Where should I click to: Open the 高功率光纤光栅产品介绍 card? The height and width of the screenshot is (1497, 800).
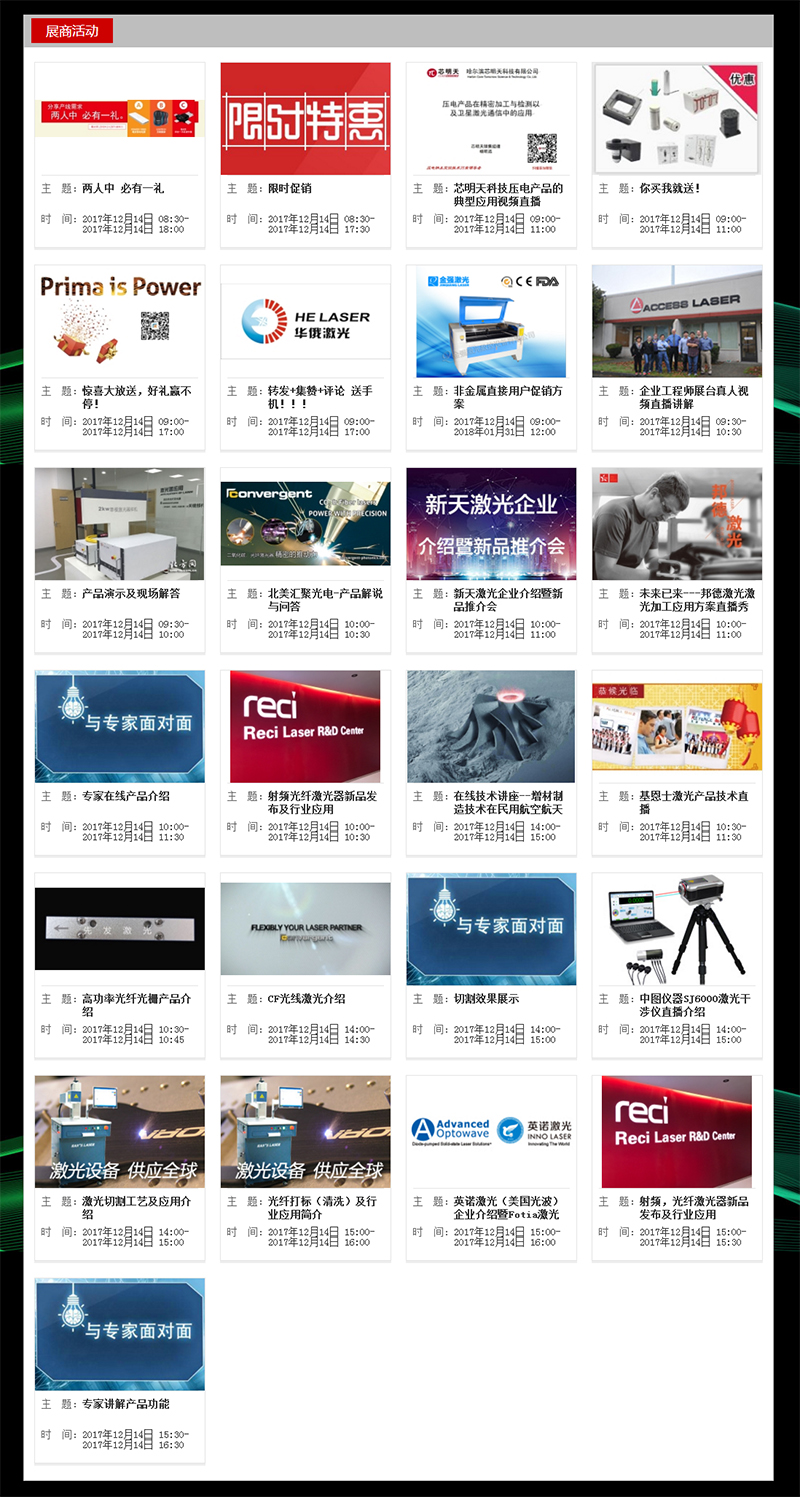(119, 929)
